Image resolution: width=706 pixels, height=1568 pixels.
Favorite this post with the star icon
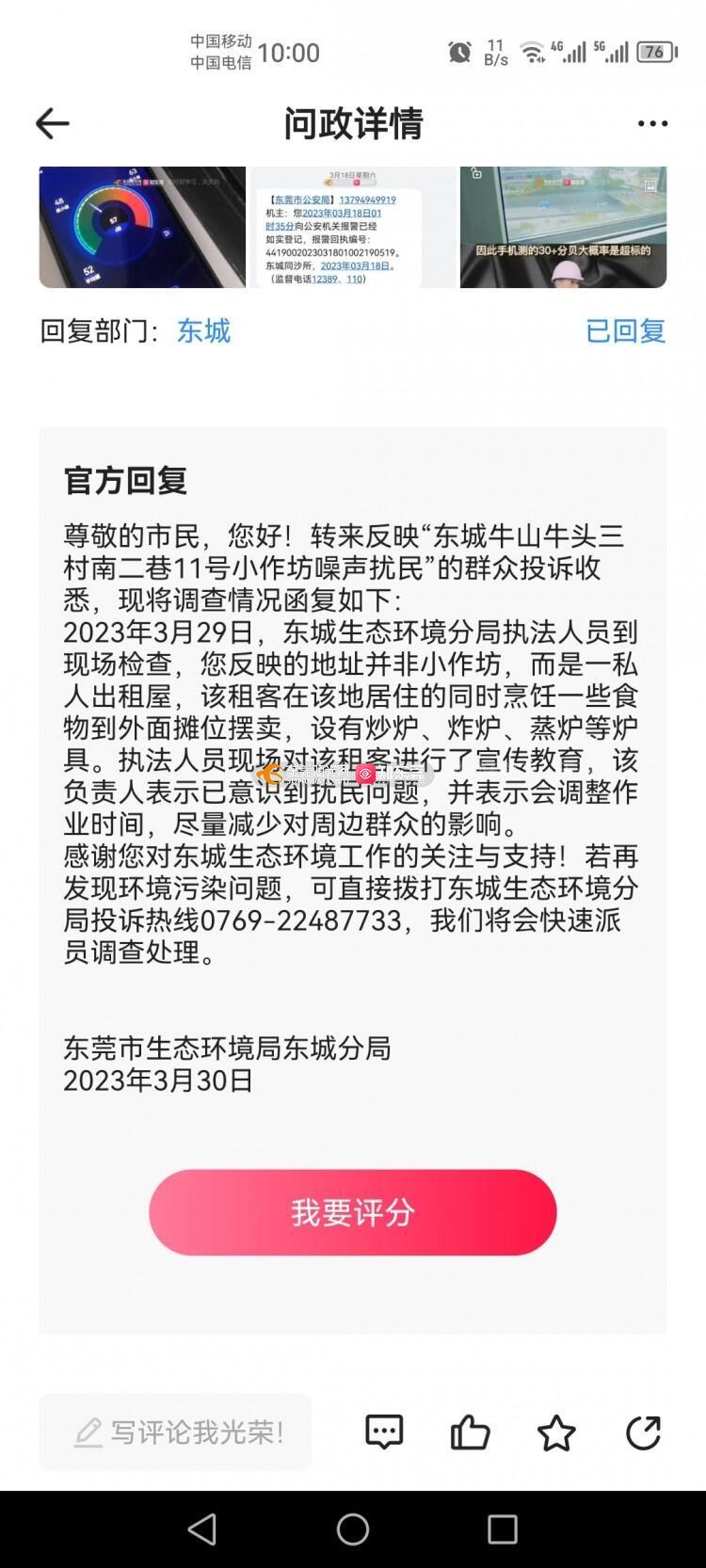click(x=556, y=1433)
